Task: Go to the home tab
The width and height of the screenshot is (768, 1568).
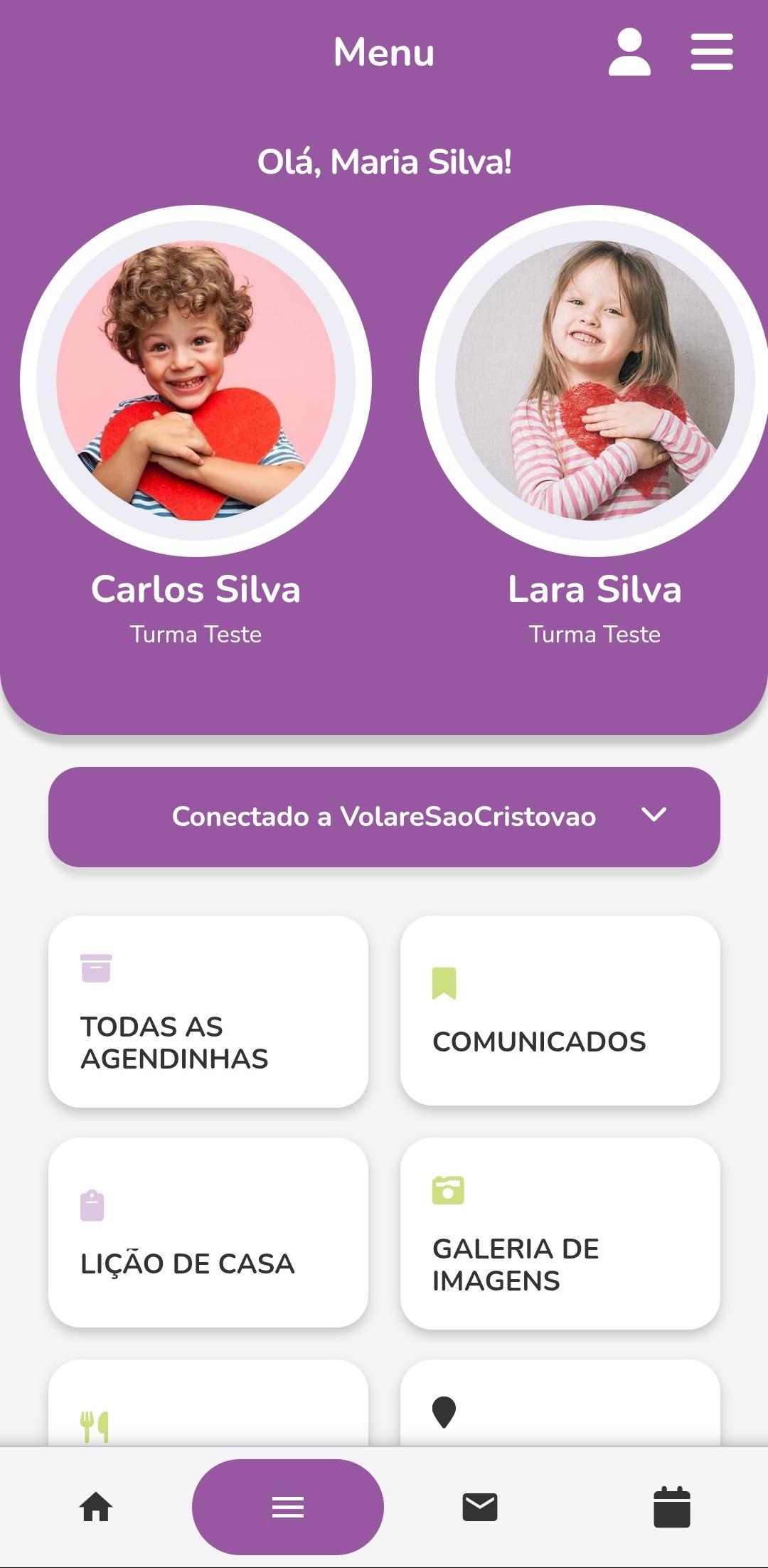Action: 96,1507
